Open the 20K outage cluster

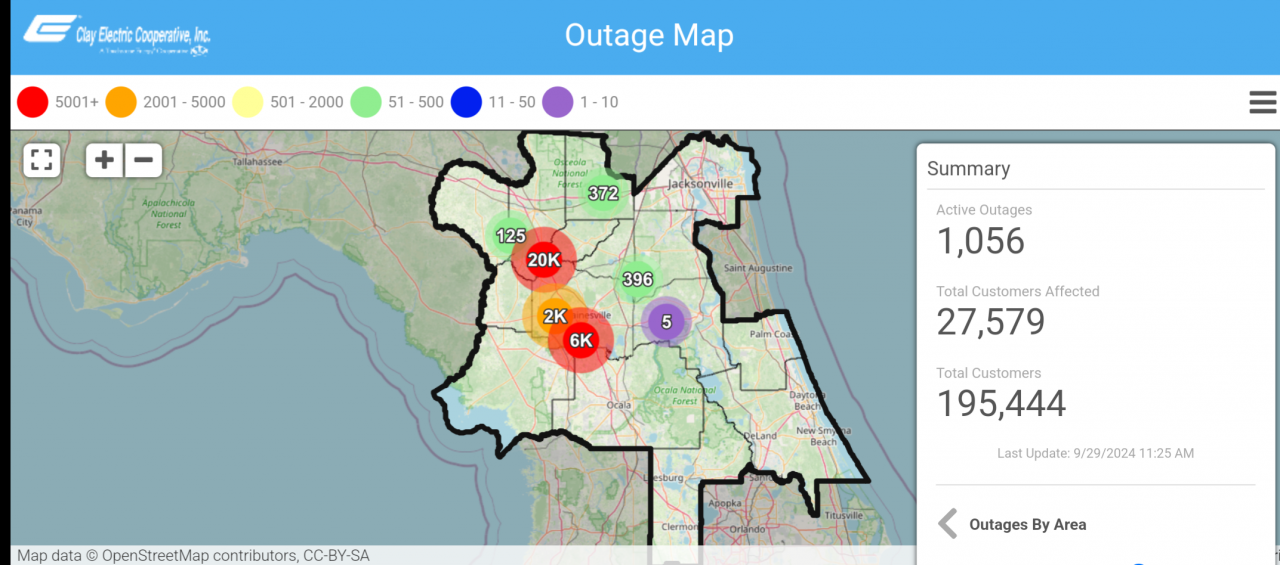[x=543, y=260]
